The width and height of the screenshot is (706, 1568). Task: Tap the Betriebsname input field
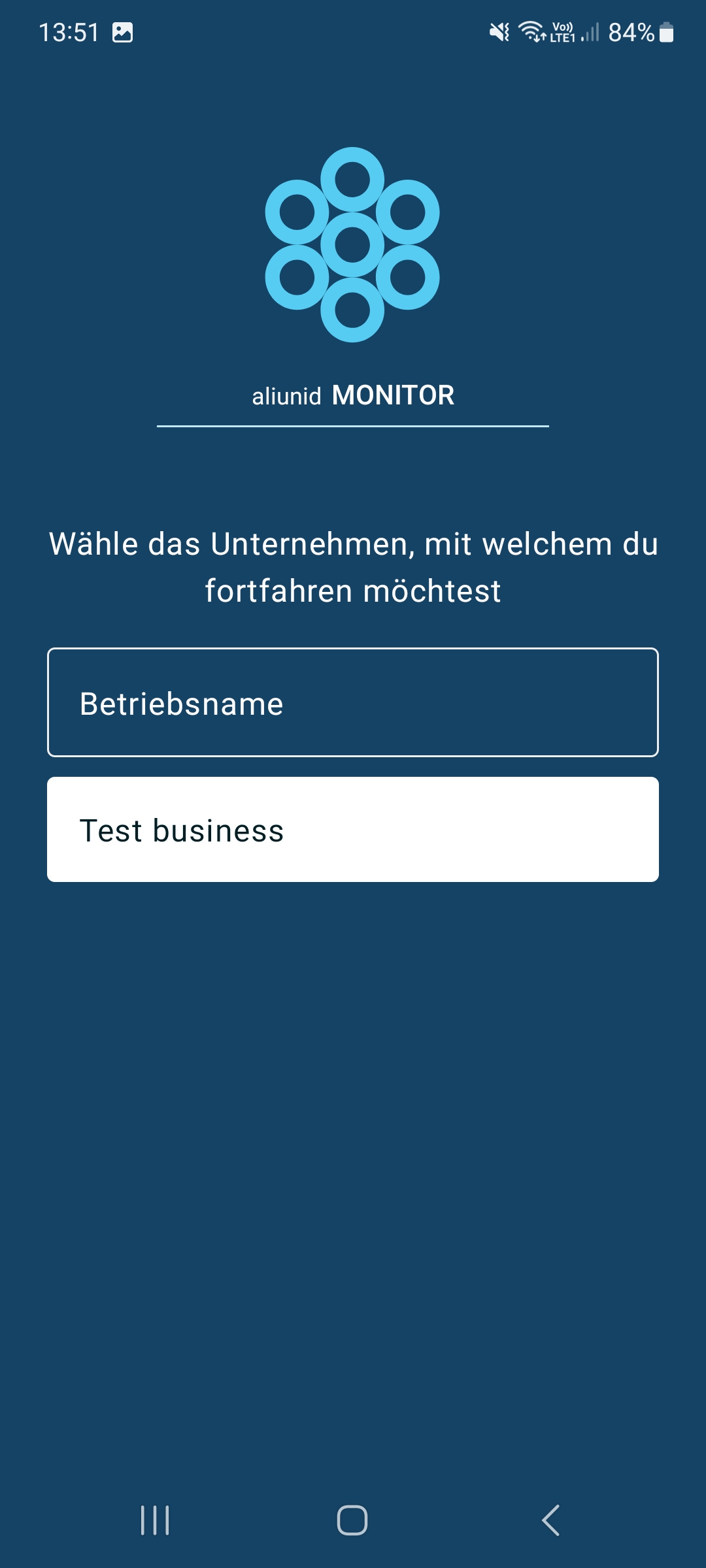pos(353,702)
